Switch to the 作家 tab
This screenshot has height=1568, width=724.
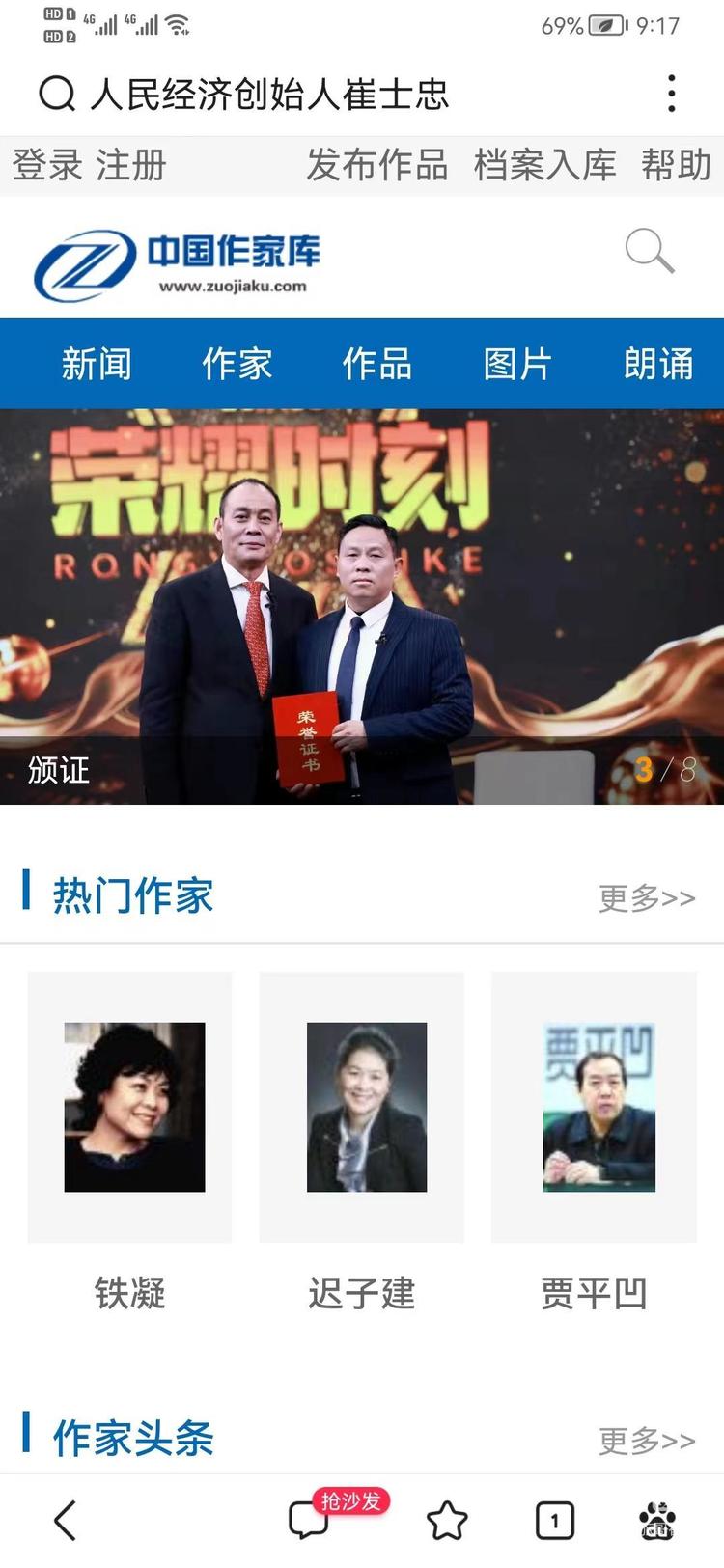237,364
